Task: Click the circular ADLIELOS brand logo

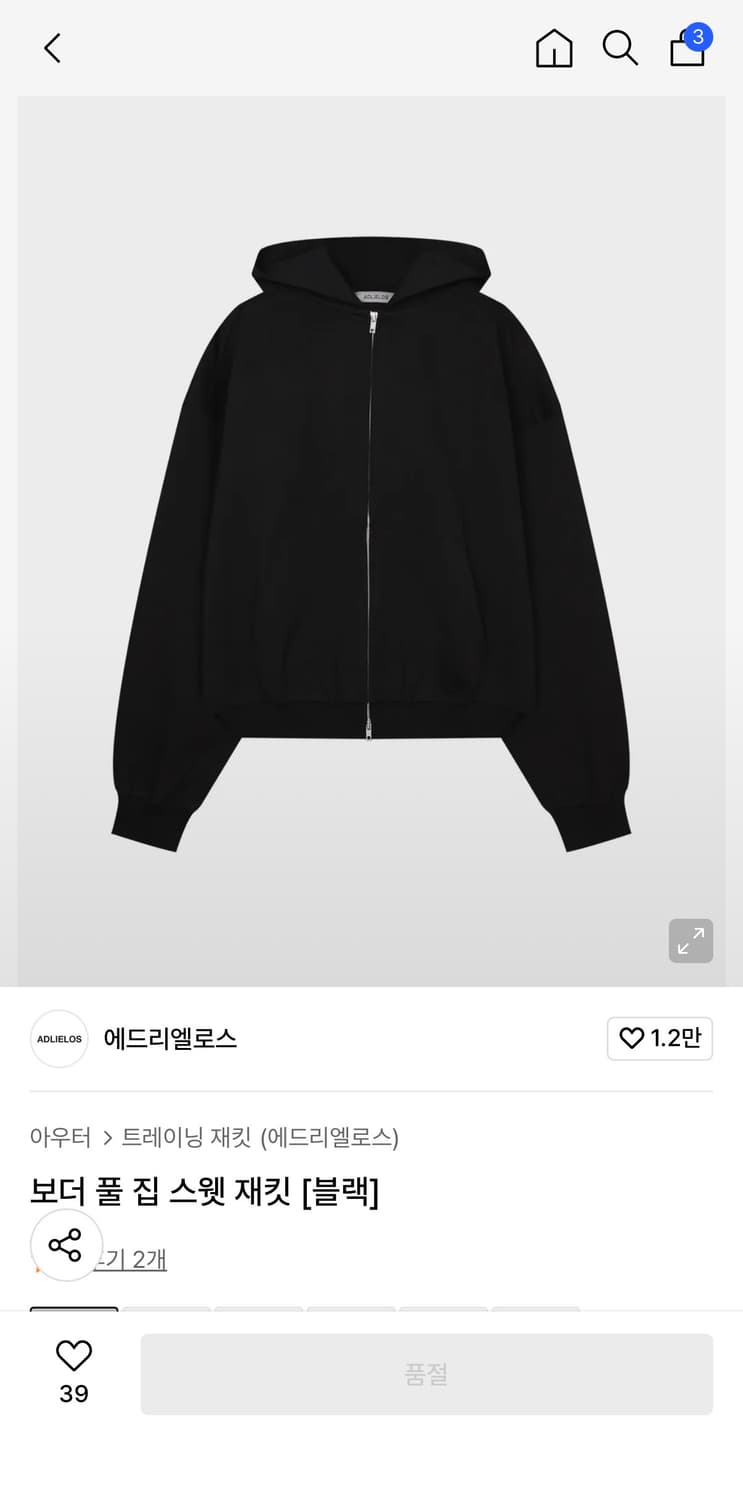Action: point(58,1039)
